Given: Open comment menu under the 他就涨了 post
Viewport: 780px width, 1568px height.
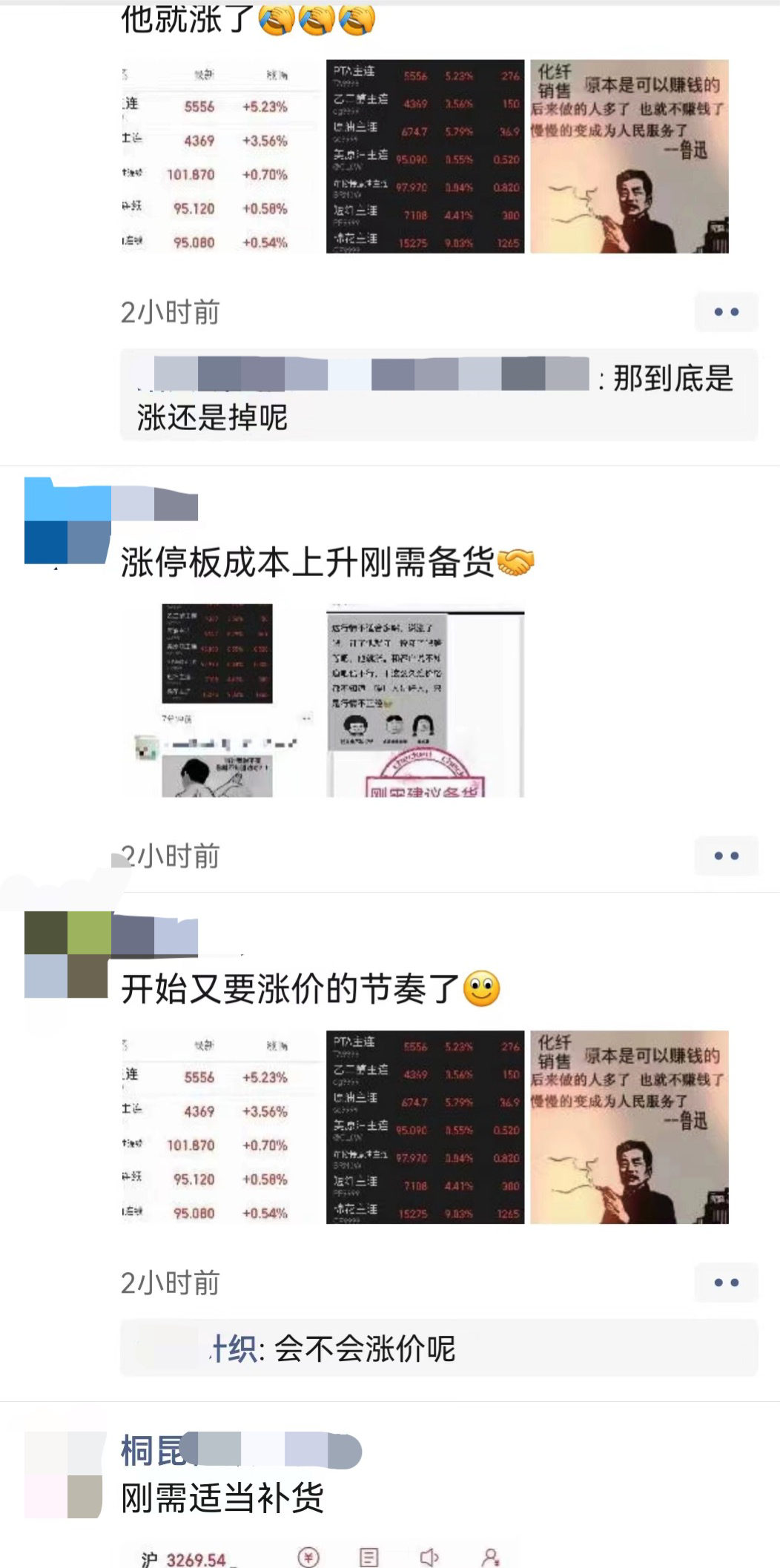Looking at the screenshot, I should click(726, 312).
